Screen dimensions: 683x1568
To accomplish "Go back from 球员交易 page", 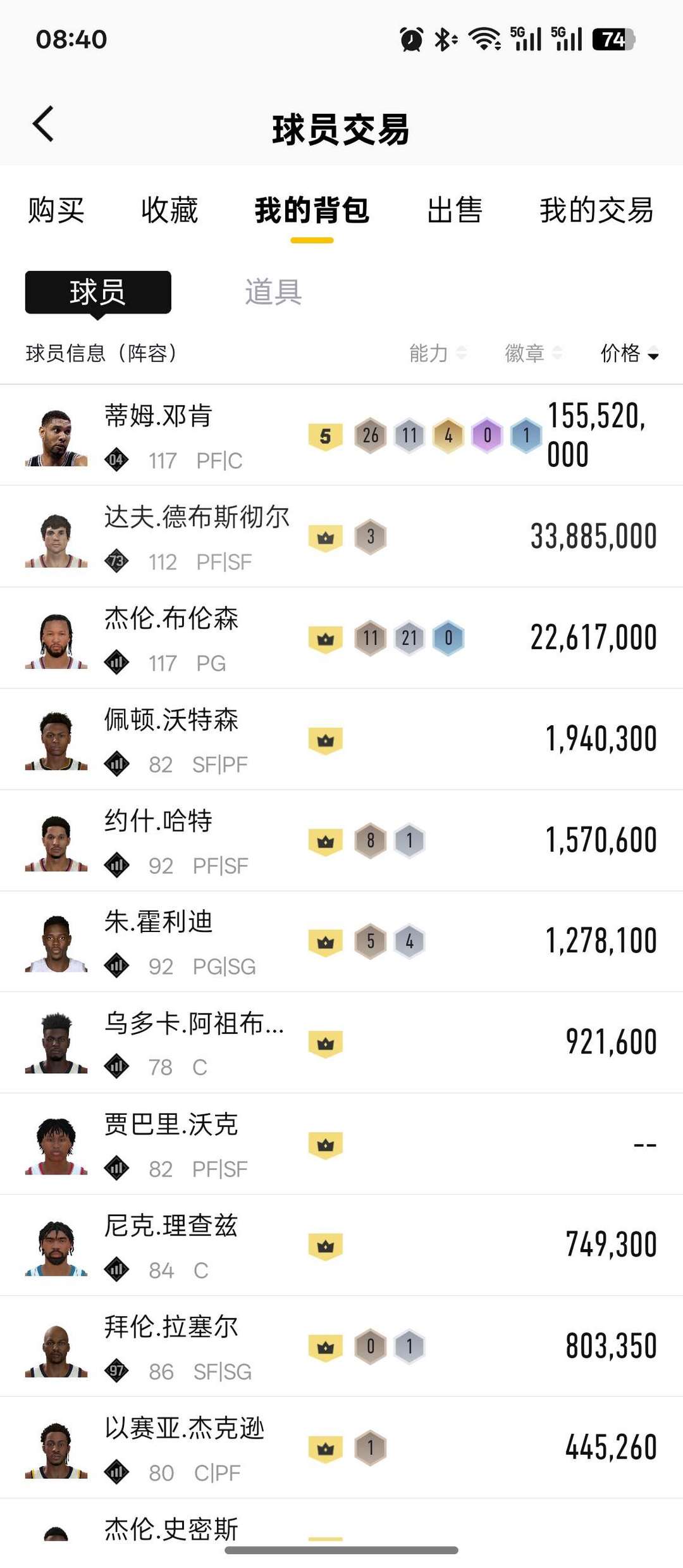I will (x=43, y=124).
